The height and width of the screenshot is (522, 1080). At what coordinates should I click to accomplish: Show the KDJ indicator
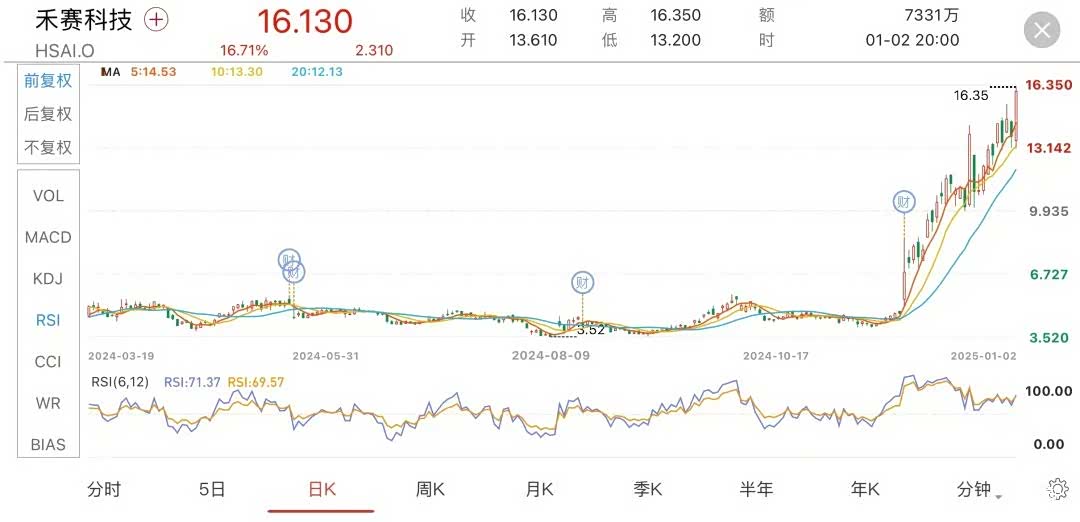pos(48,279)
